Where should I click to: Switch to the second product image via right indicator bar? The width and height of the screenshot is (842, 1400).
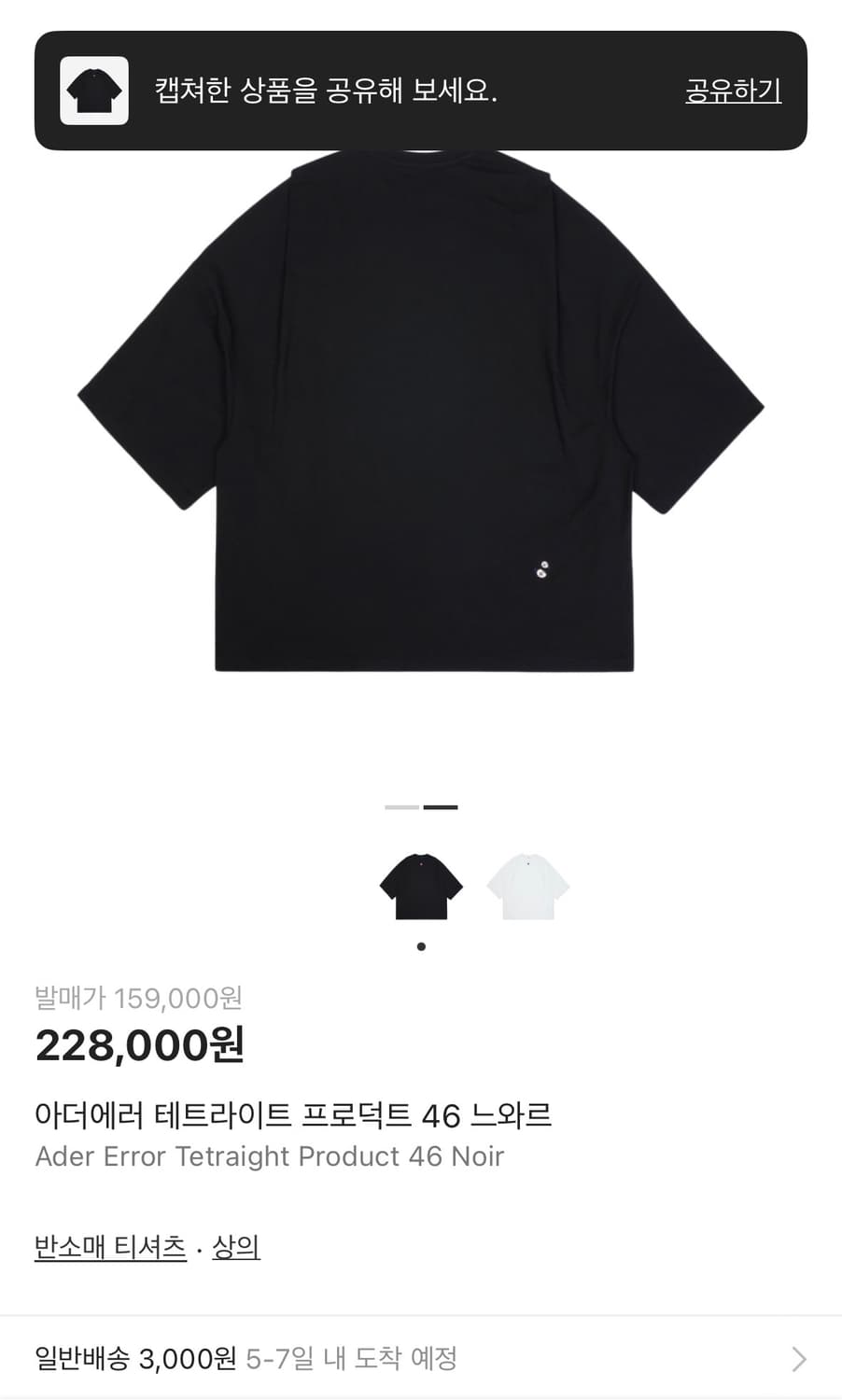pos(441,806)
